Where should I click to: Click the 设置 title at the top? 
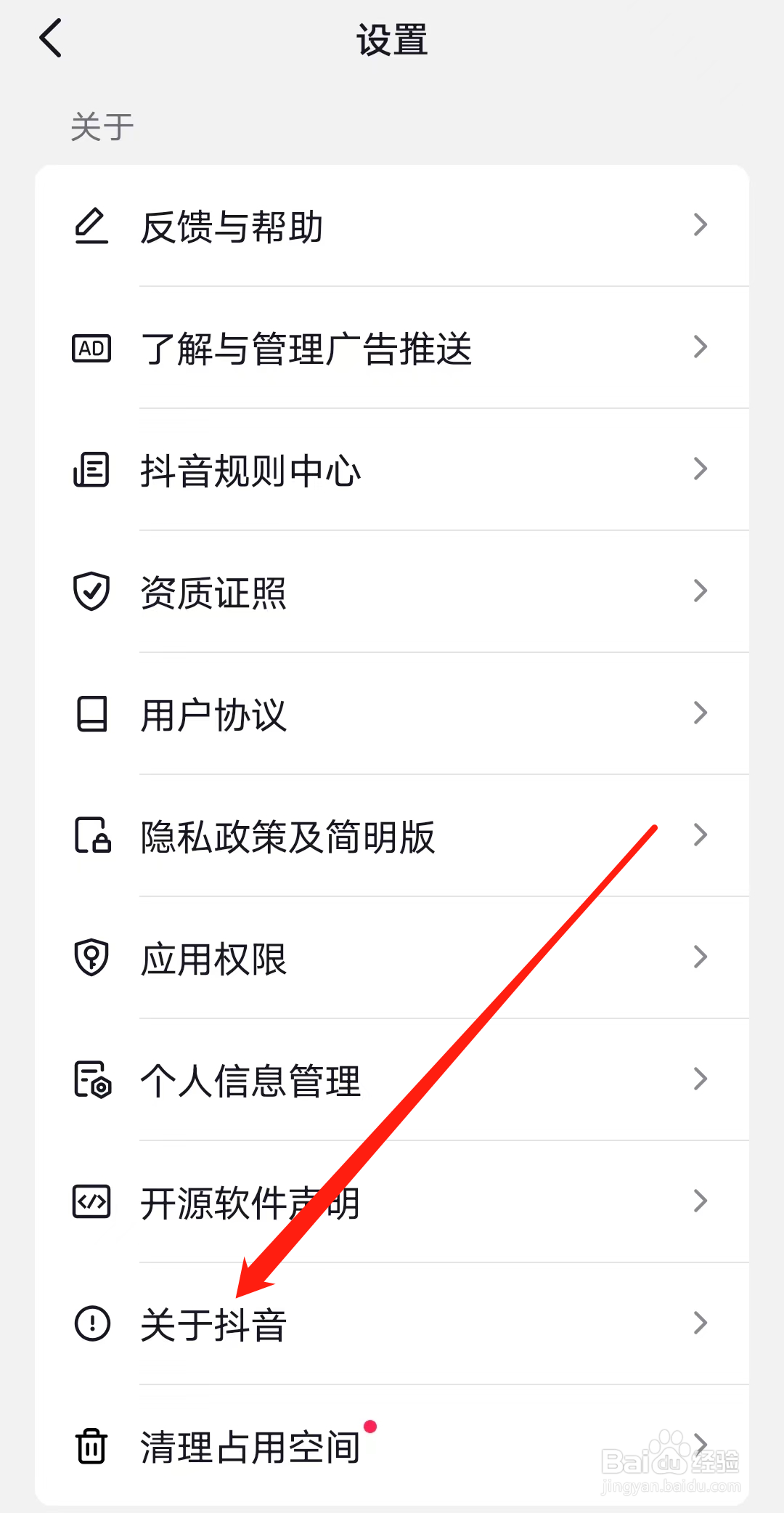click(392, 40)
